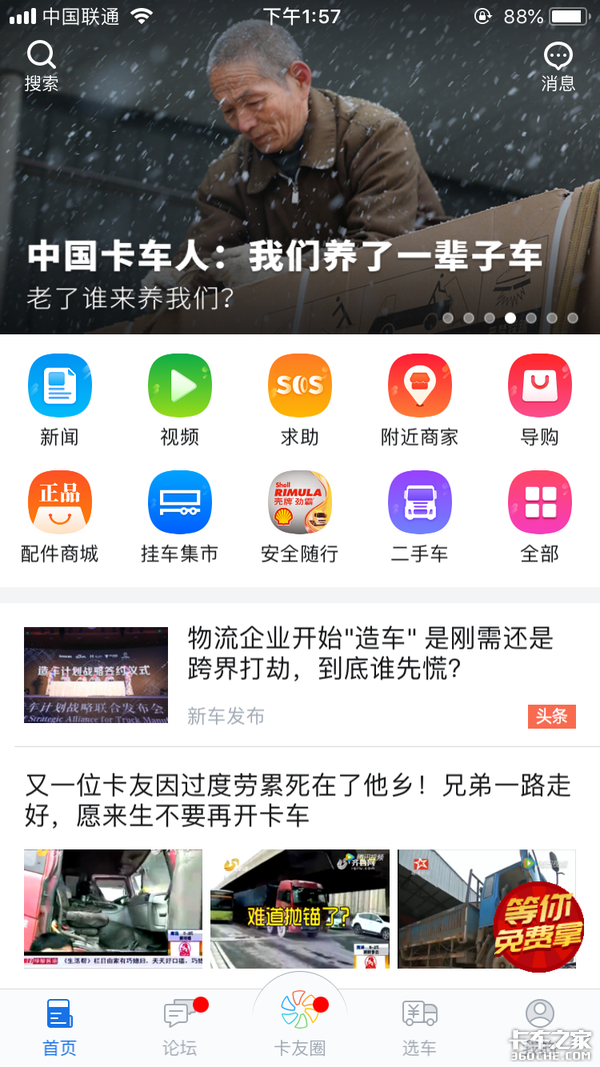Open the 视频 video section
The width and height of the screenshot is (600, 1067).
(x=180, y=400)
